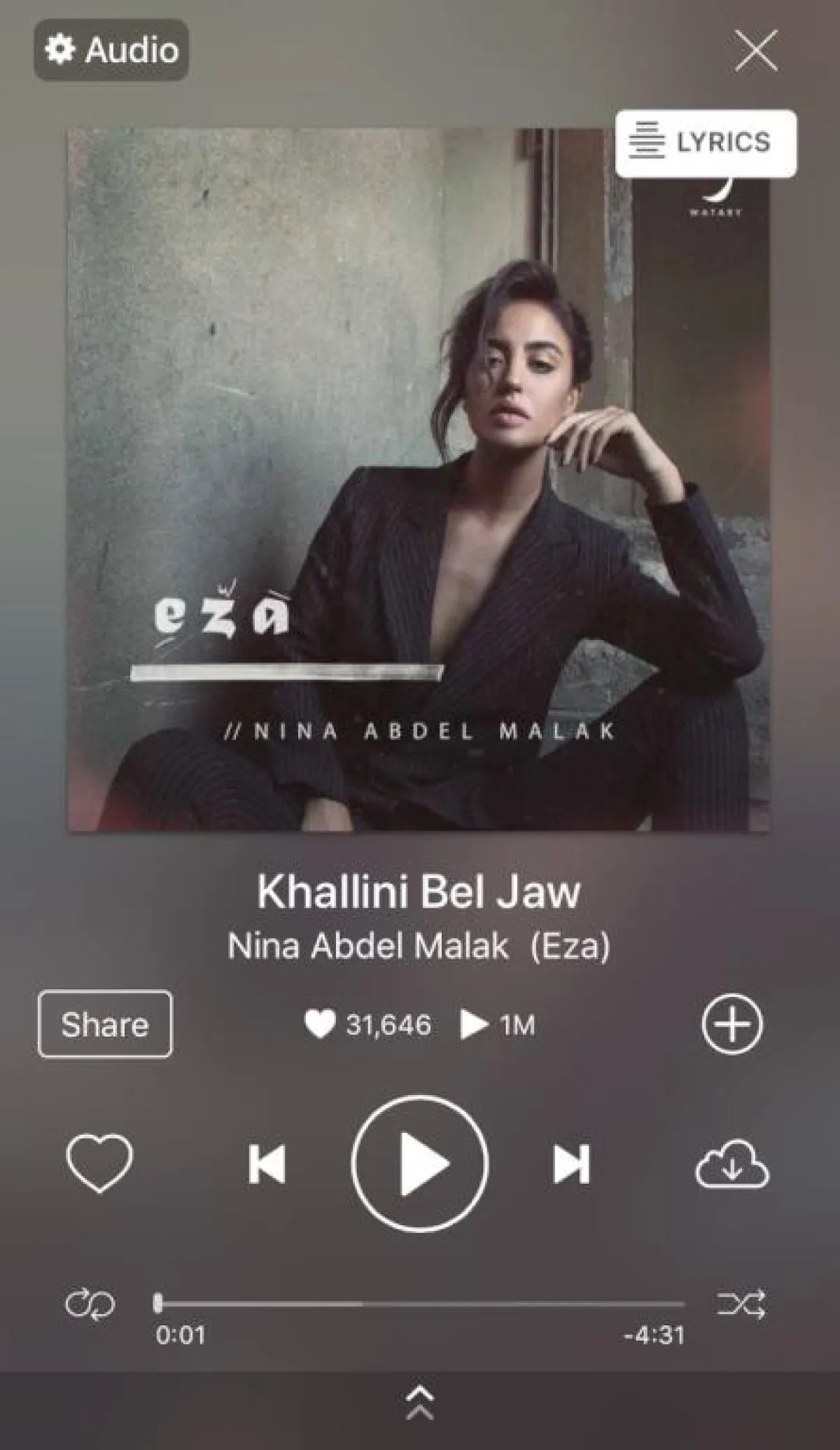Add song to a playlist
The image size is (840, 1450).
coord(731,1024)
